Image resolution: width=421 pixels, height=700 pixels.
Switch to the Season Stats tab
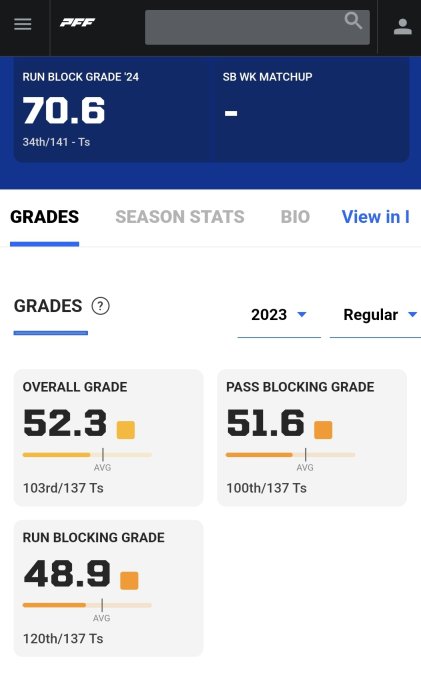coord(180,217)
